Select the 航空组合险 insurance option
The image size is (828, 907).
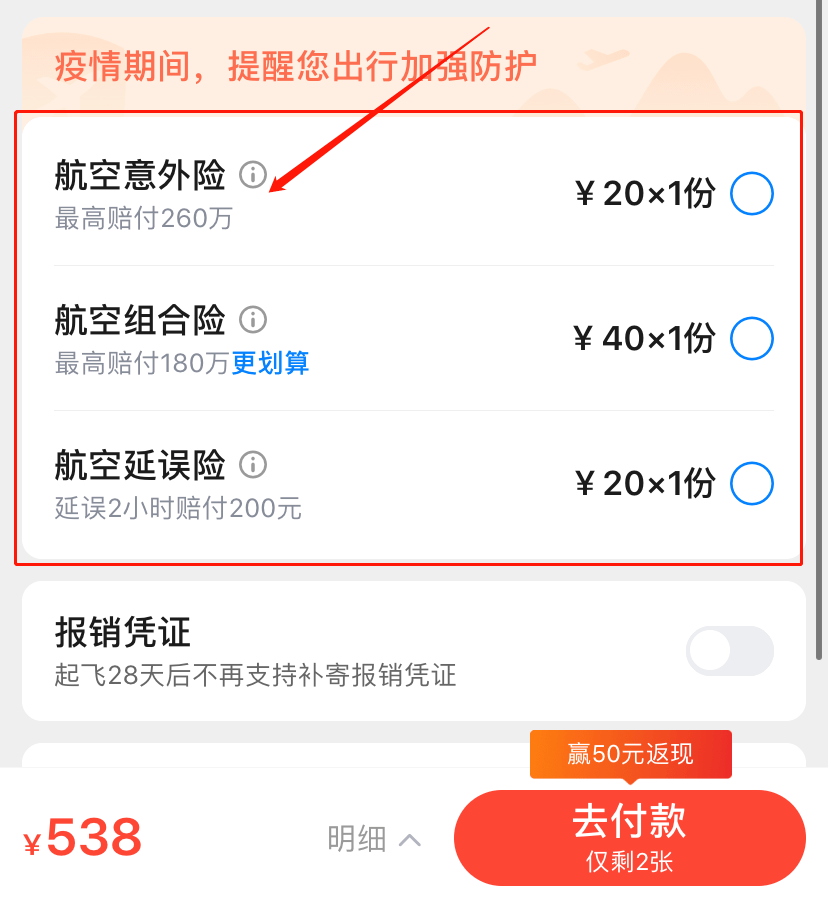point(751,339)
